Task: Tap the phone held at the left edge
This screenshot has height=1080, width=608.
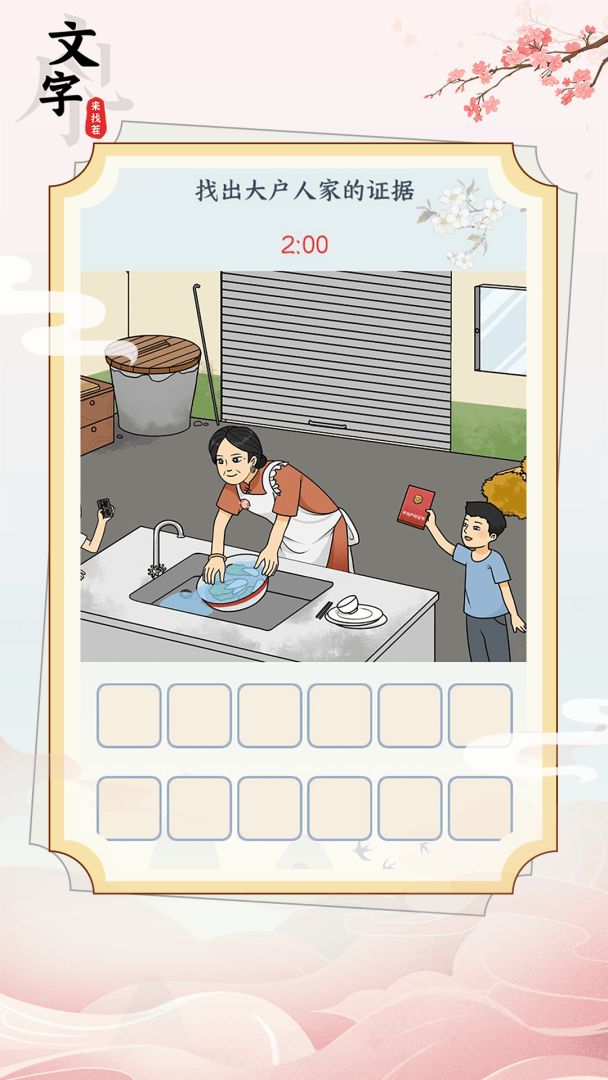Action: 105,507
